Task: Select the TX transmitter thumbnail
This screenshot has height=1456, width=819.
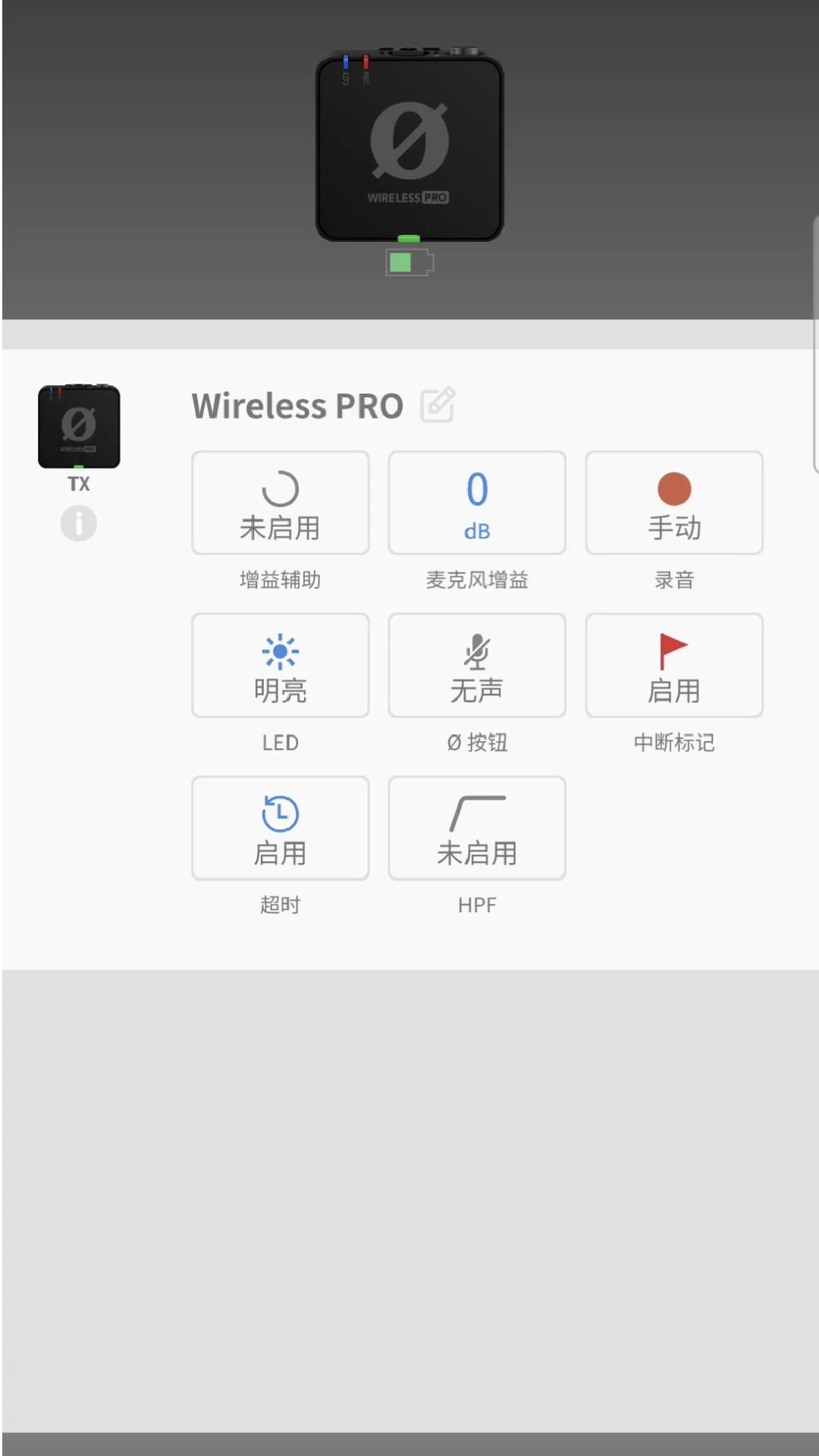Action: coord(79,427)
